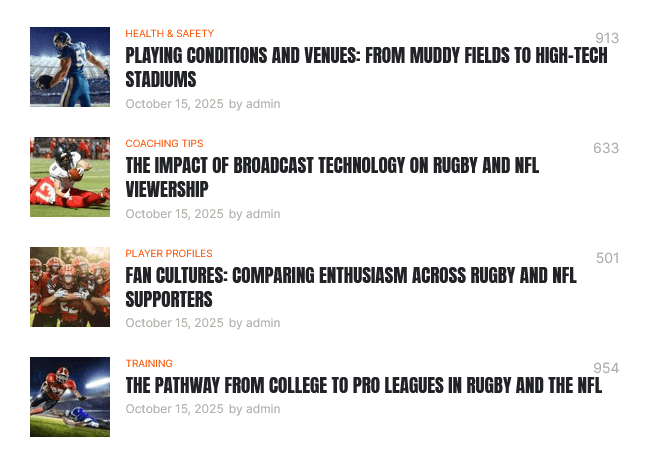Browse the Coaching Tips category

pos(164,144)
